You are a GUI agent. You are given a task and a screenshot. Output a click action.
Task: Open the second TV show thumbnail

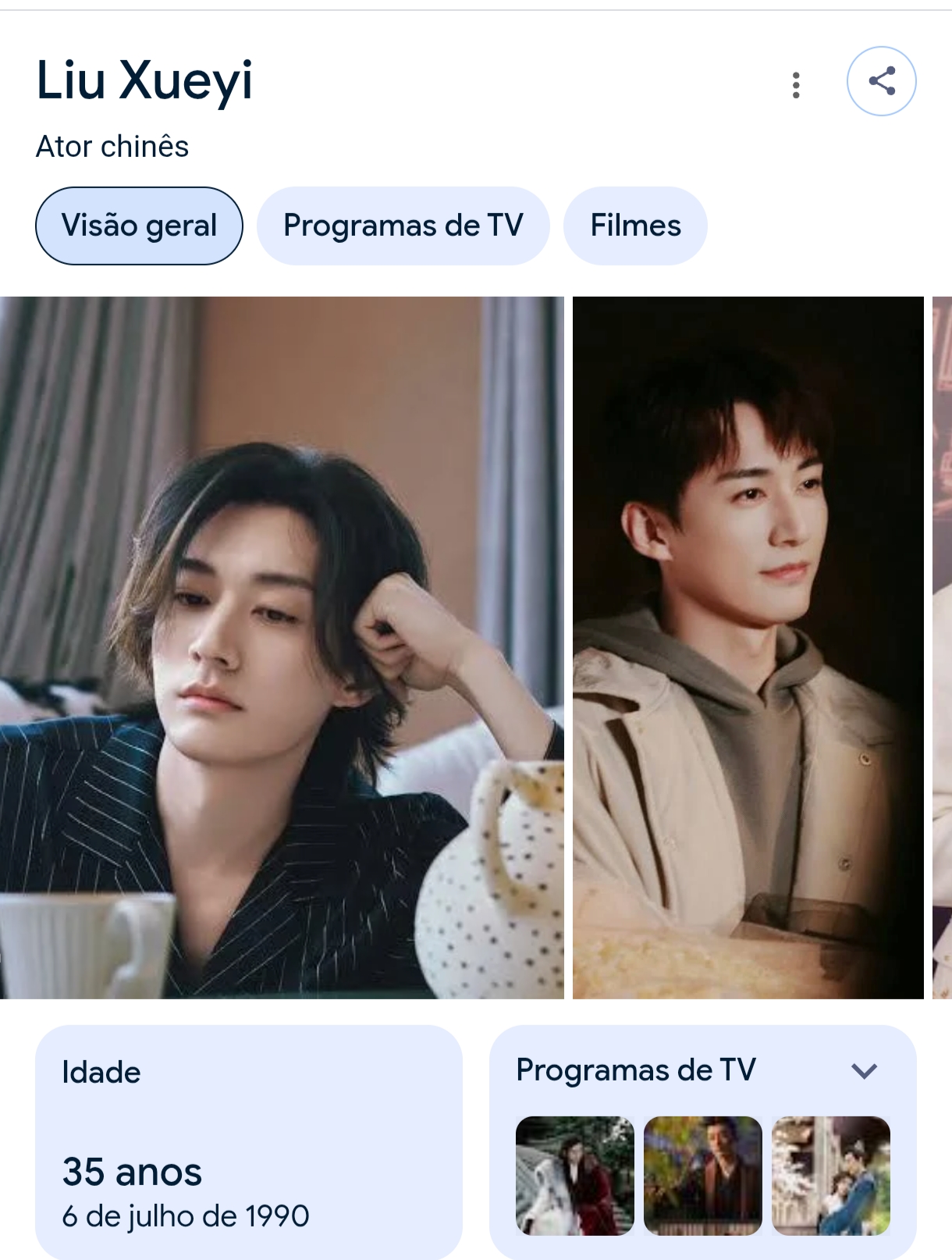pos(702,1175)
